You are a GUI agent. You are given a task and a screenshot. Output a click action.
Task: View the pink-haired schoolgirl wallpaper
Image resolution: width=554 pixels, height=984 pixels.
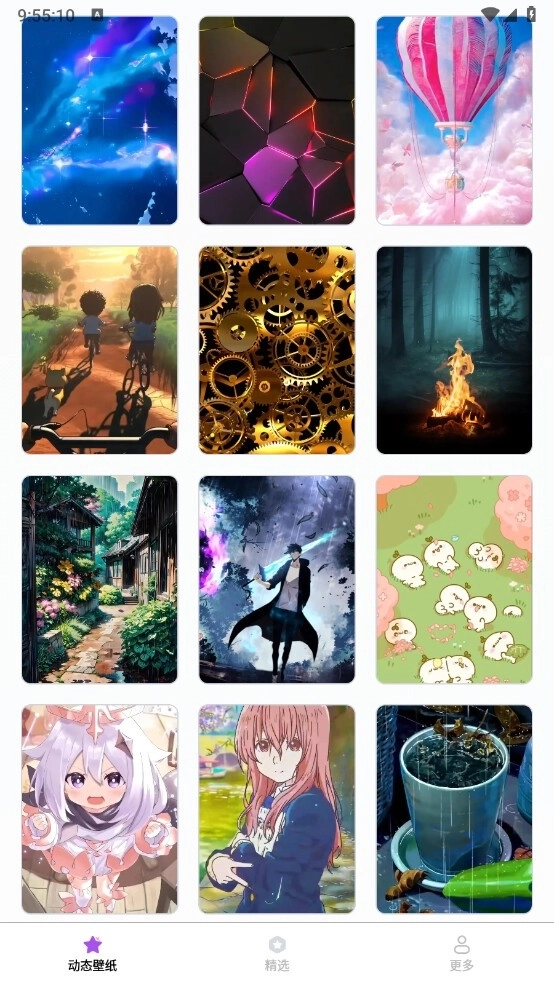(277, 809)
